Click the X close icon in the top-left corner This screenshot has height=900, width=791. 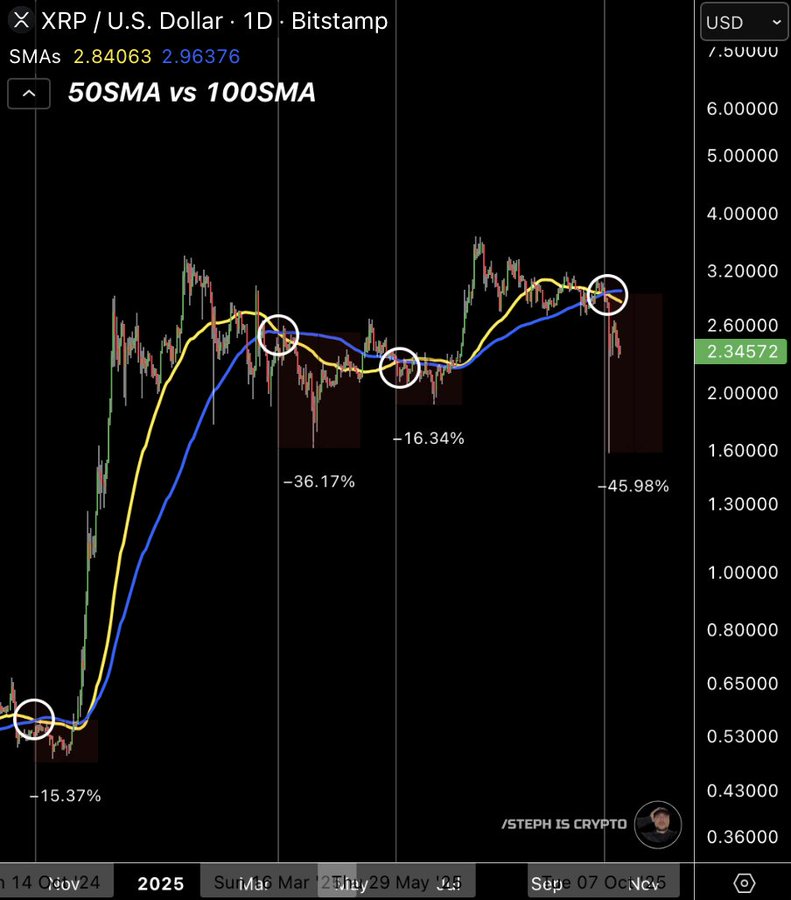pos(22,19)
